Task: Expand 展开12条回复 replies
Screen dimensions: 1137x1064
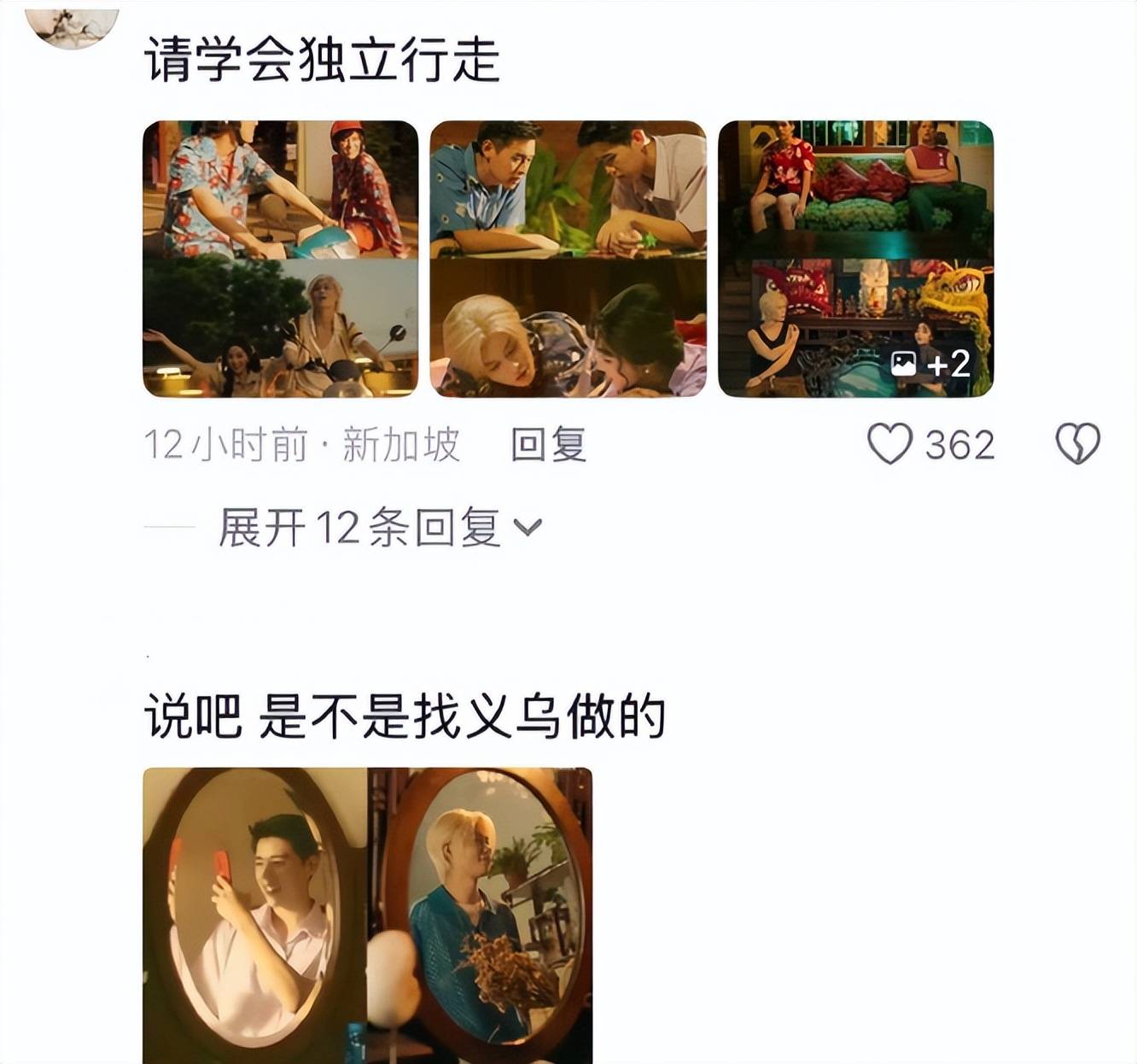Action: 381,527
